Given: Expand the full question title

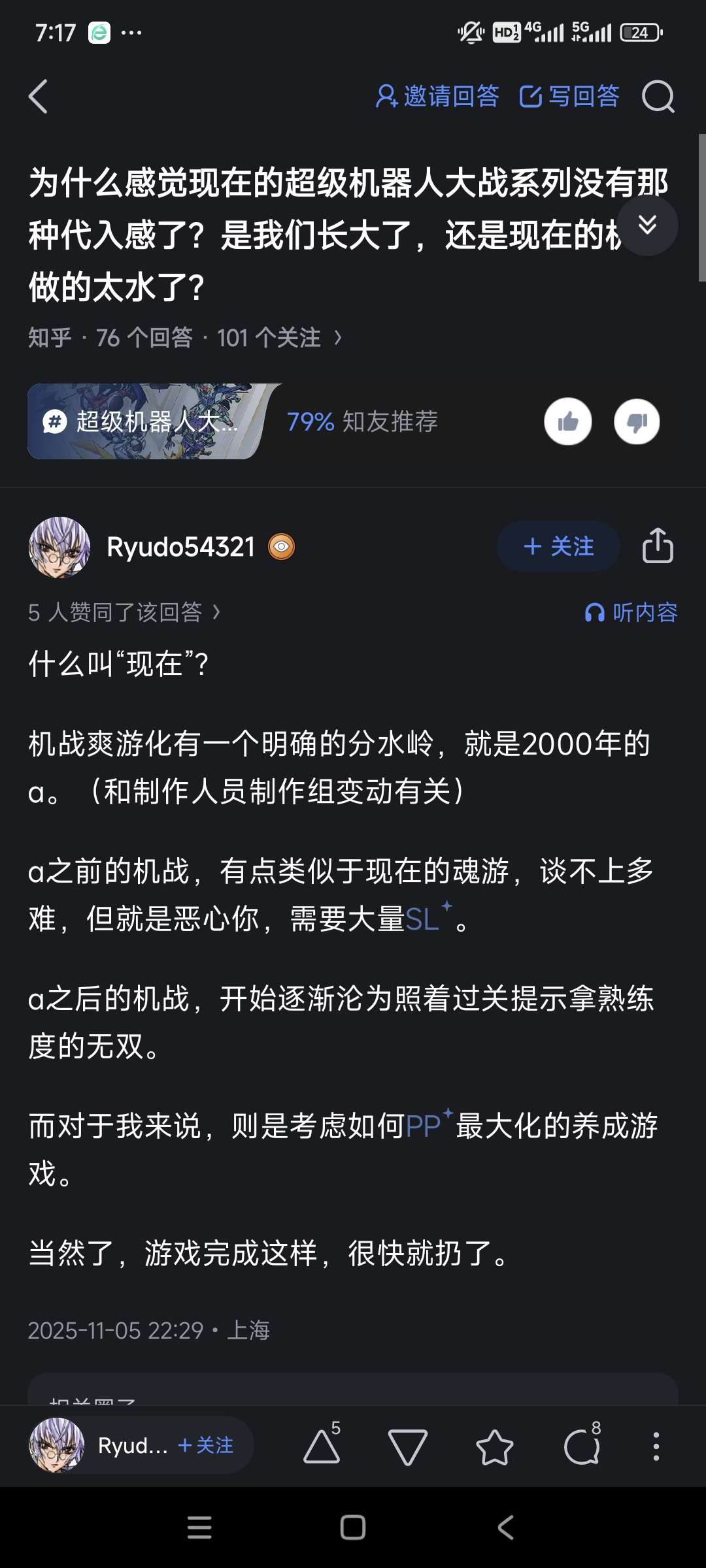Looking at the screenshot, I should [x=647, y=225].
